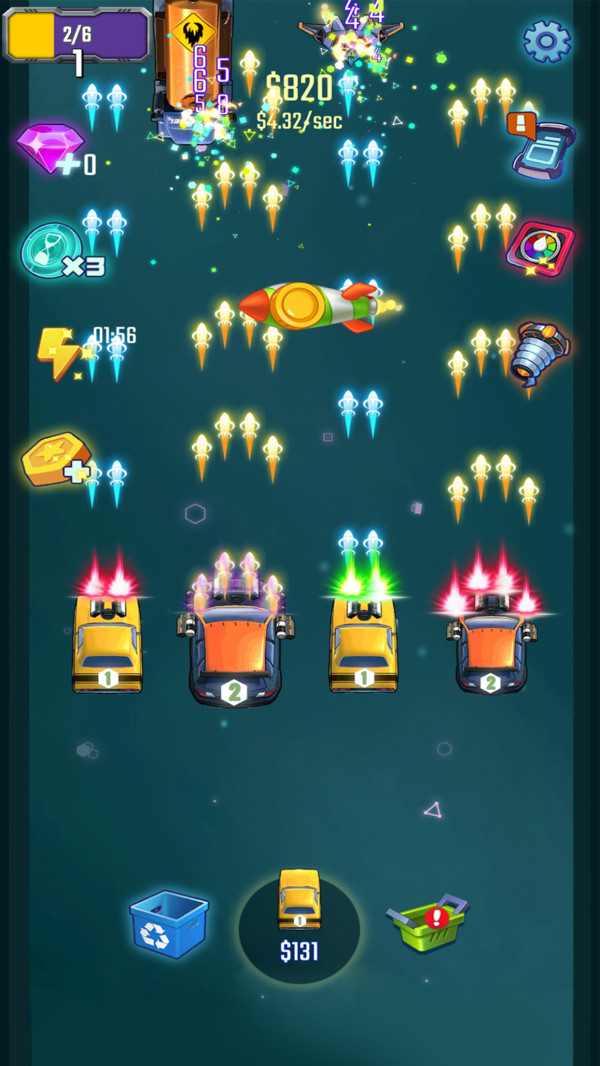The height and width of the screenshot is (1066, 600).
Task: Get extra coins with gold coin plus
Action: pos(57,461)
